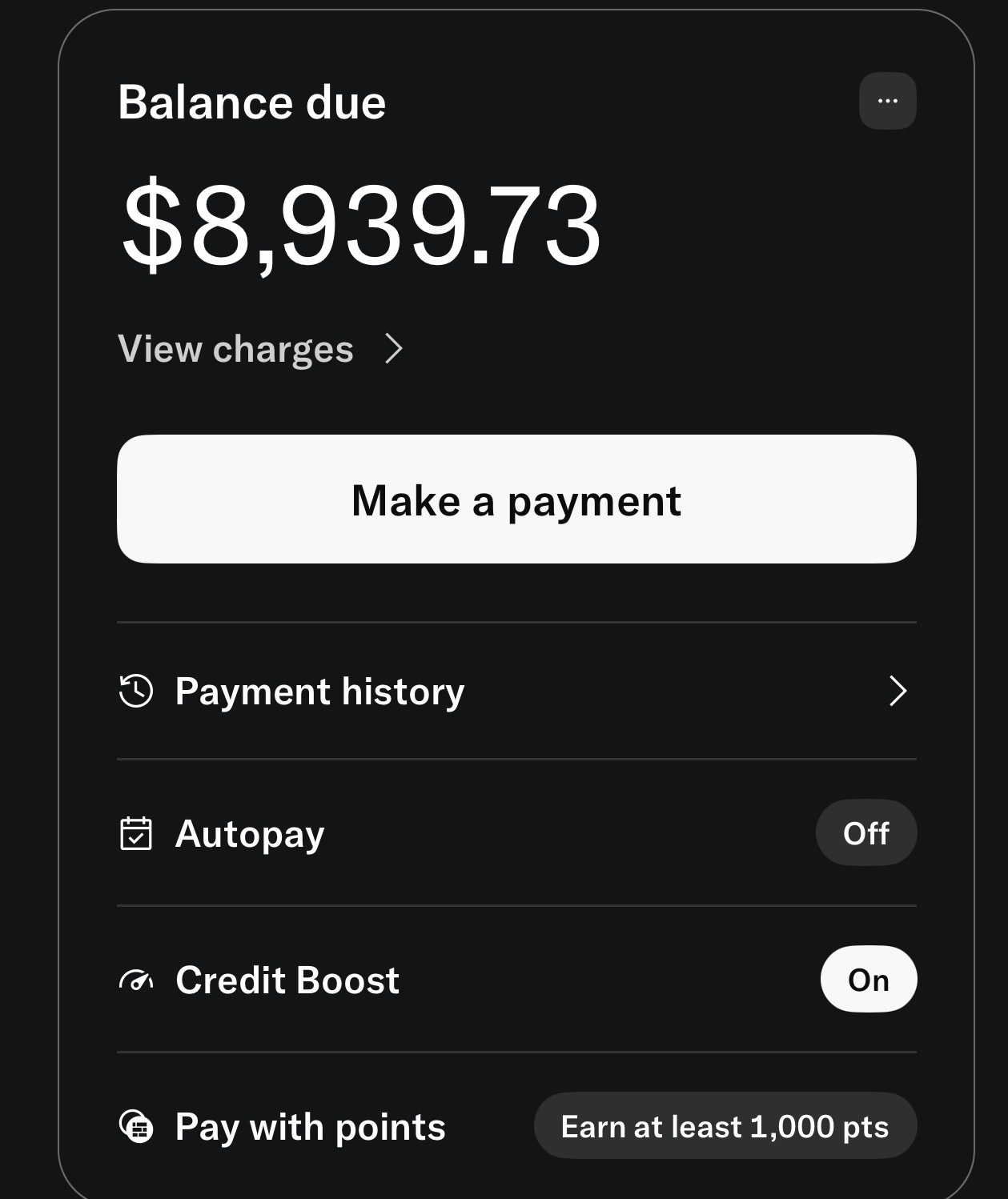
Task: Open Payment history row
Action: tap(516, 692)
